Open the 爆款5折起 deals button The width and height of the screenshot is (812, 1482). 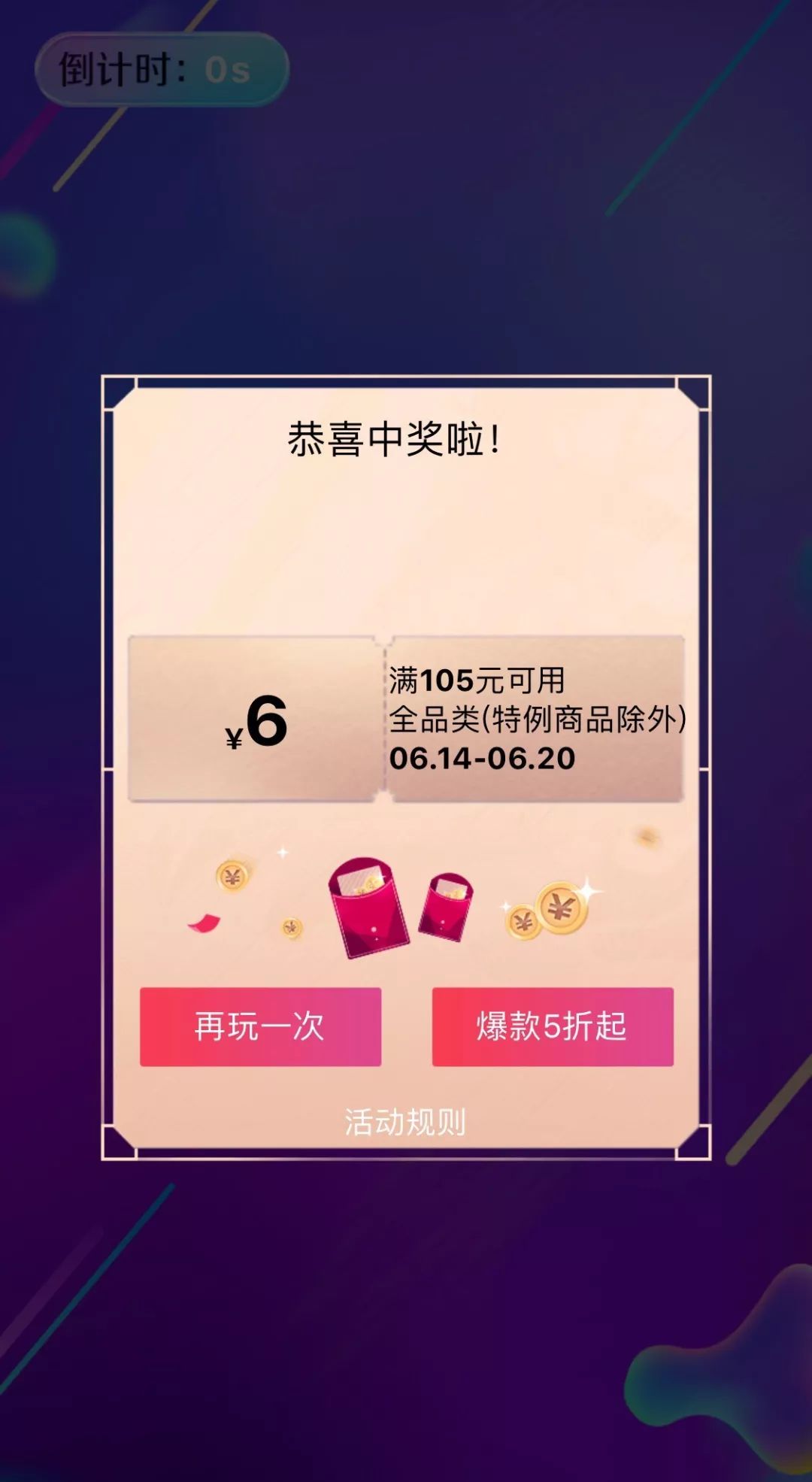(553, 1026)
